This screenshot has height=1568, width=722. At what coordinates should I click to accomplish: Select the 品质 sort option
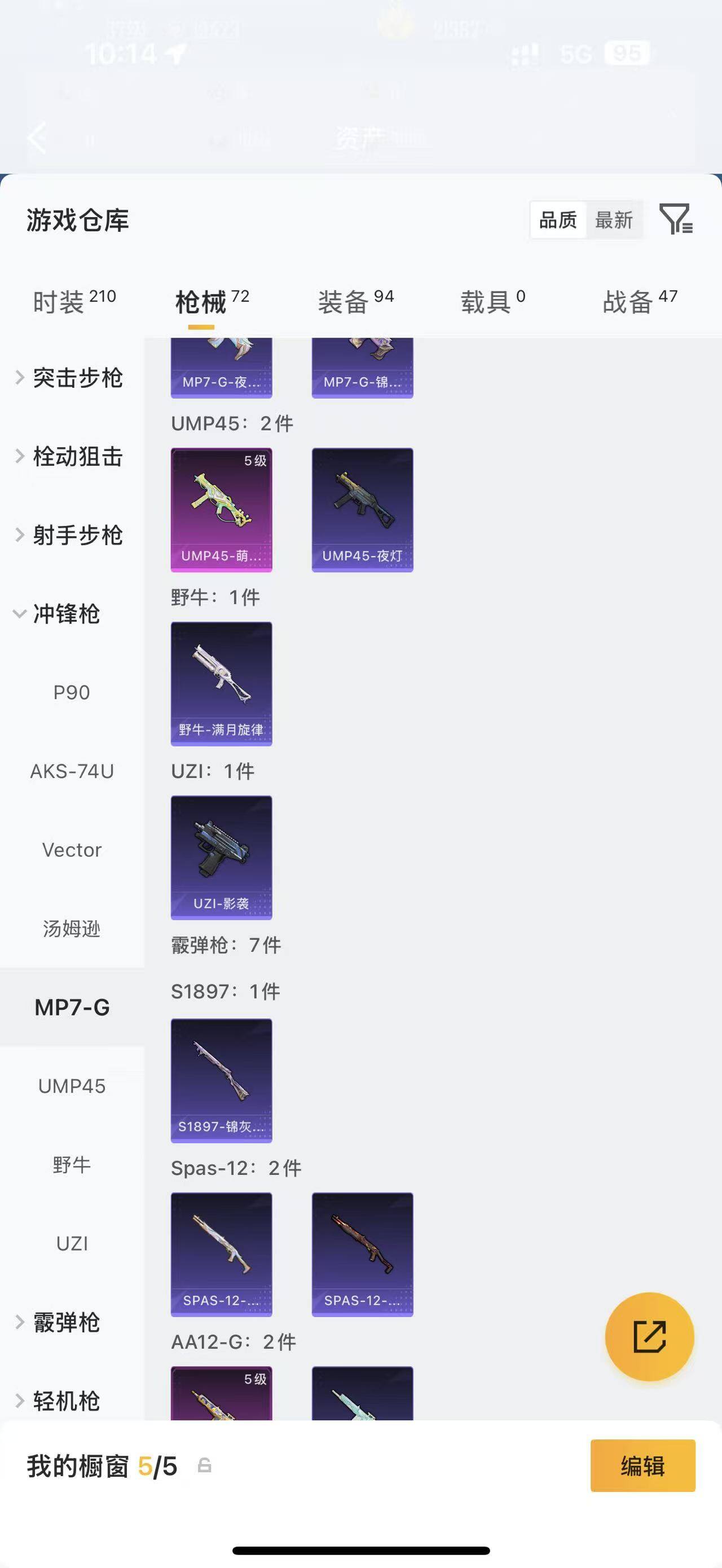coord(558,220)
